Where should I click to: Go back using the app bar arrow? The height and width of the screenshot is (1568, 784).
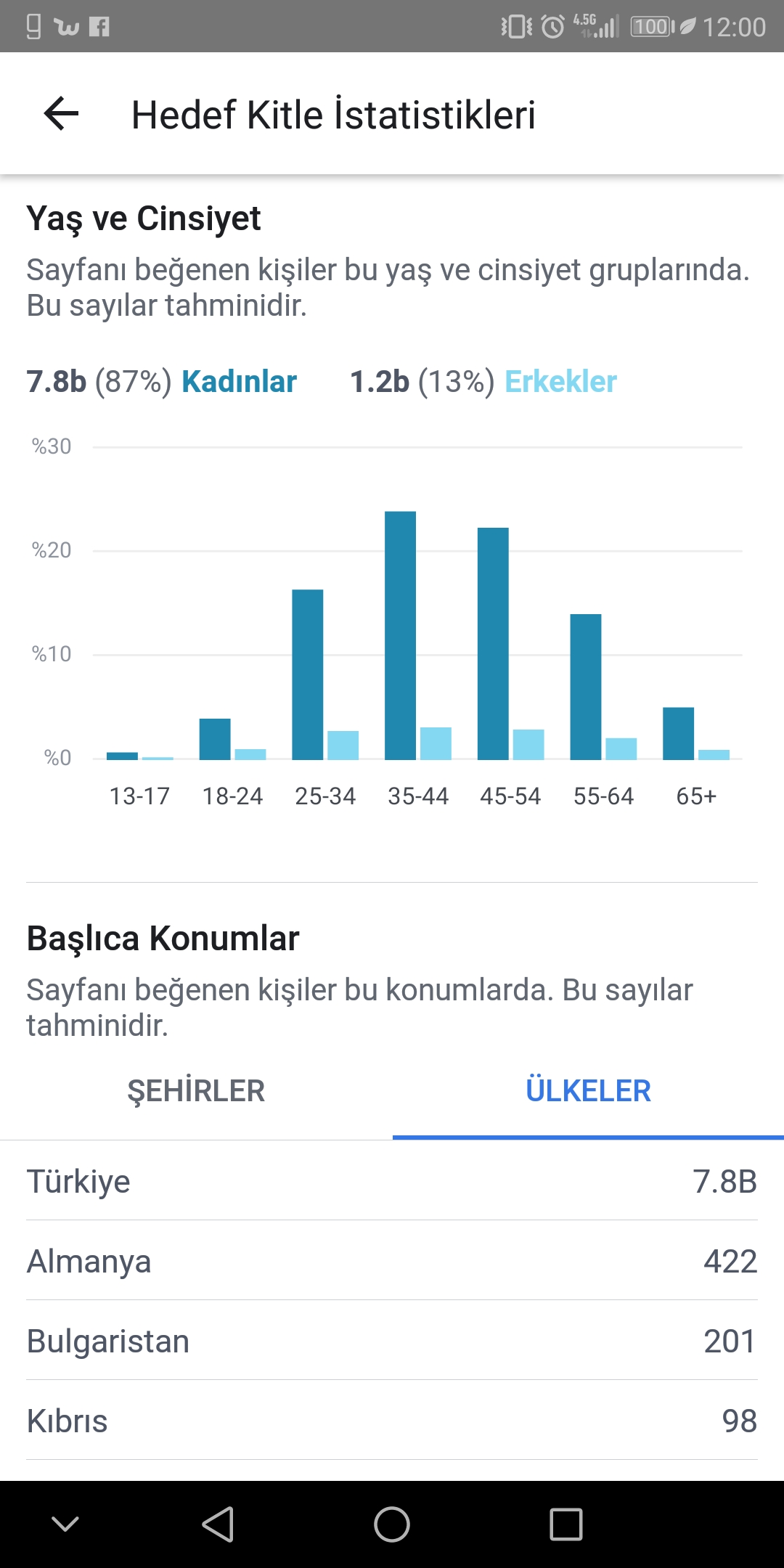click(61, 114)
